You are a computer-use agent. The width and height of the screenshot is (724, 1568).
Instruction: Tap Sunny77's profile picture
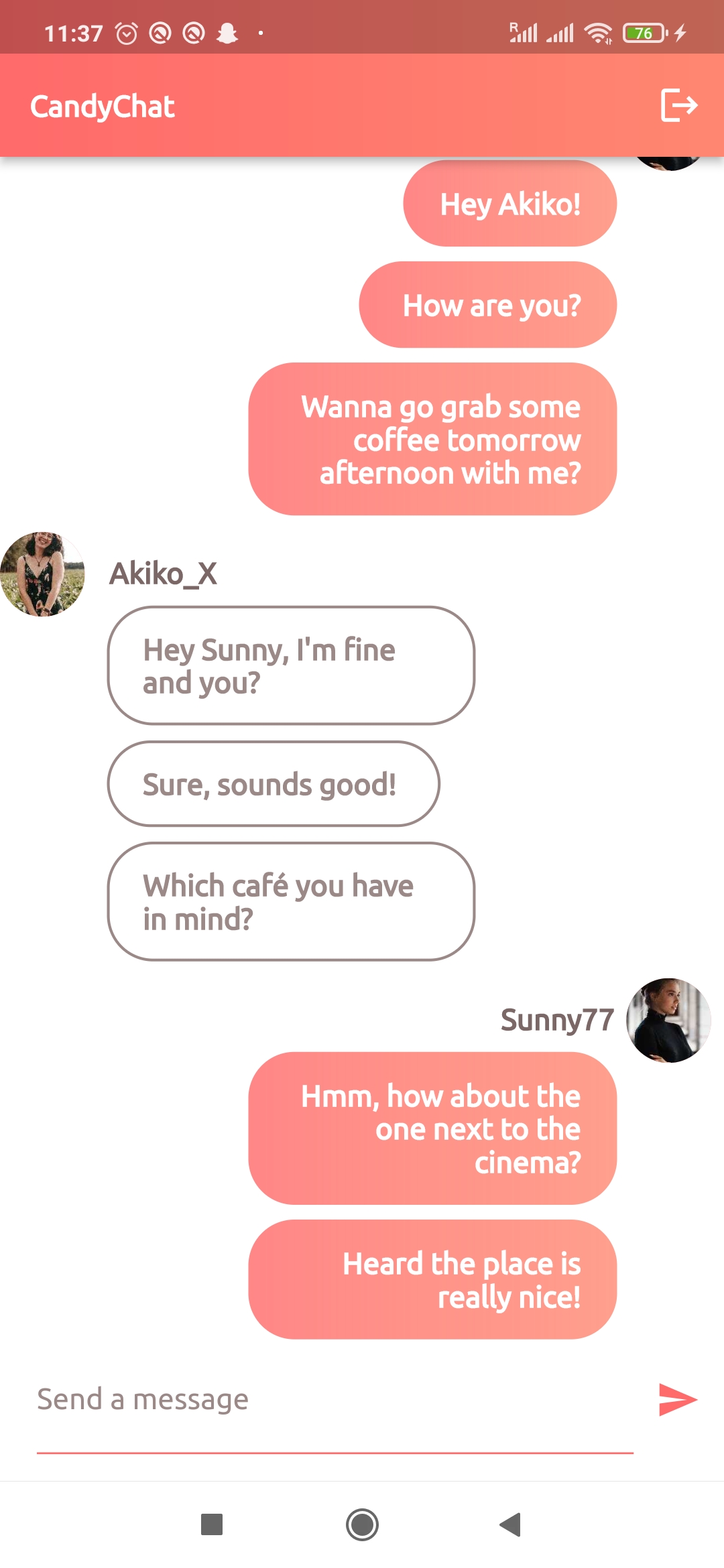click(x=668, y=1021)
